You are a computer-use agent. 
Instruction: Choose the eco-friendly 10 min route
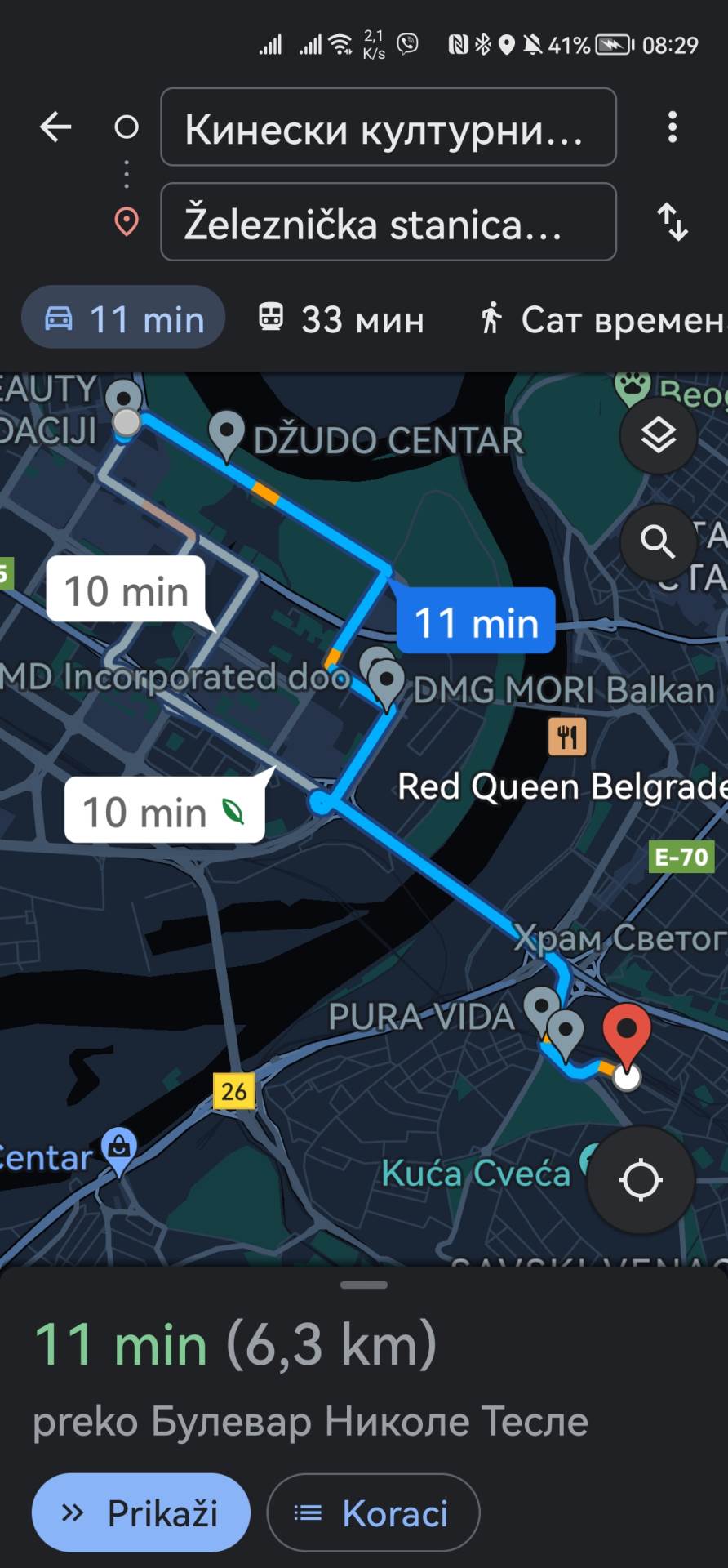(x=164, y=812)
